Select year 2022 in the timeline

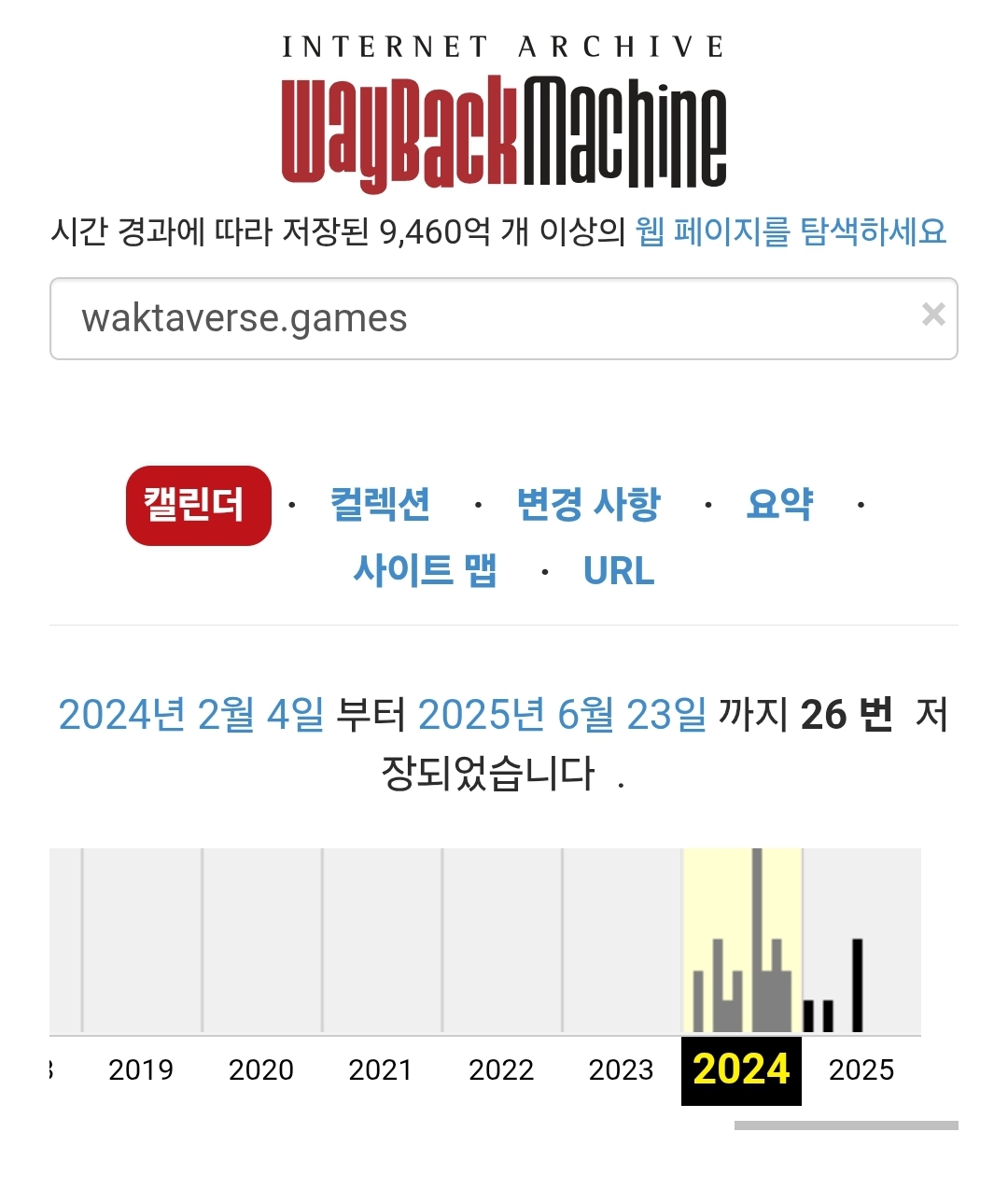click(x=501, y=1069)
